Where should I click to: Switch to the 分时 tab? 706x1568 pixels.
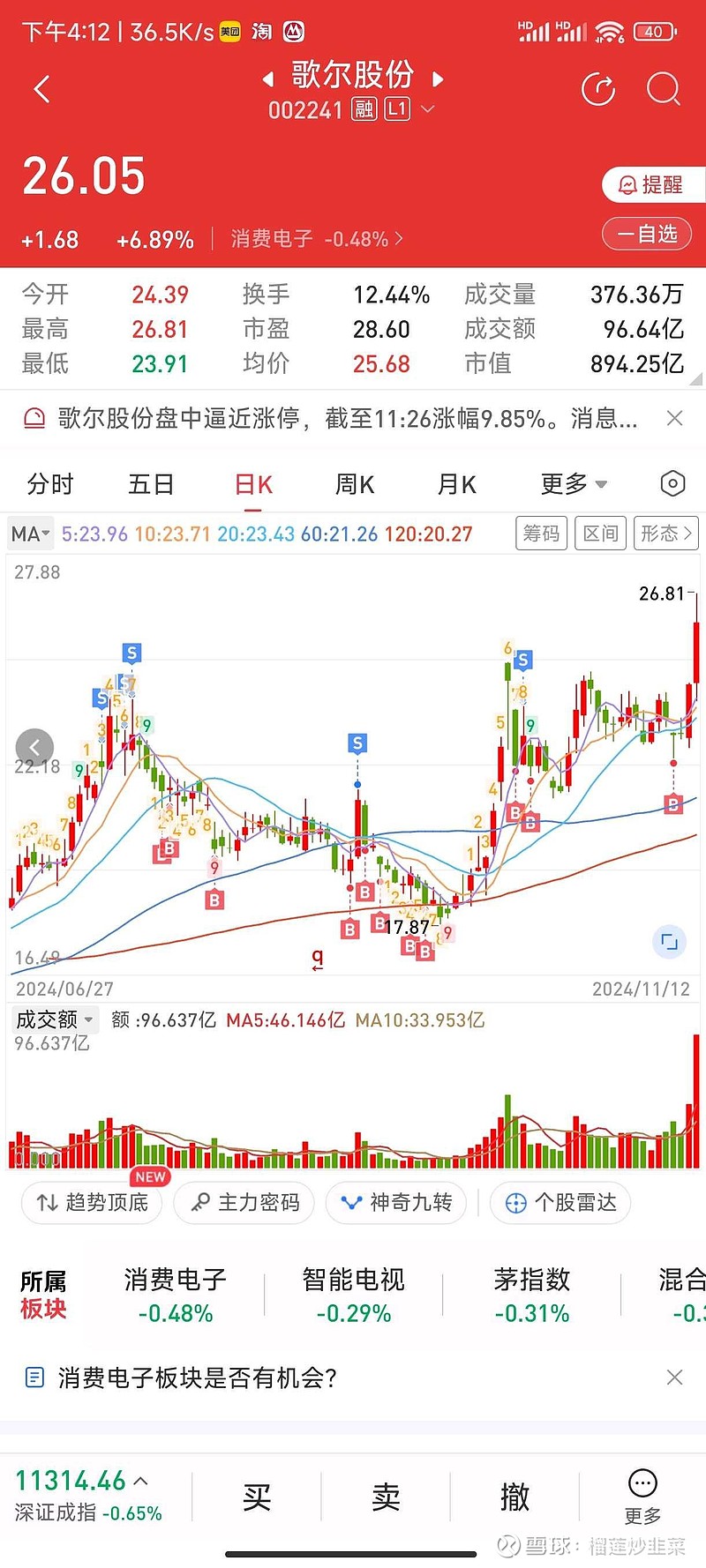coord(49,483)
